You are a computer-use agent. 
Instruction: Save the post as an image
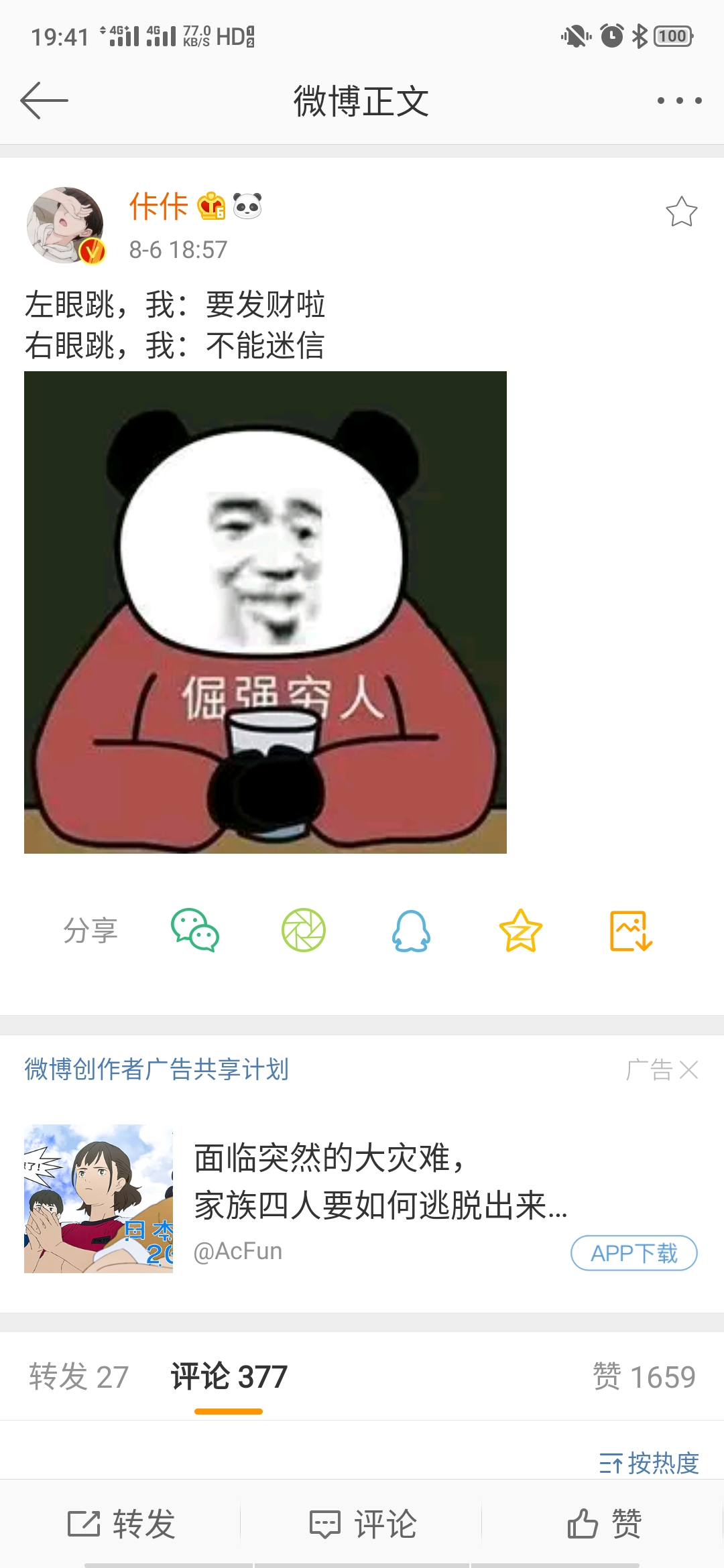pos(630,930)
